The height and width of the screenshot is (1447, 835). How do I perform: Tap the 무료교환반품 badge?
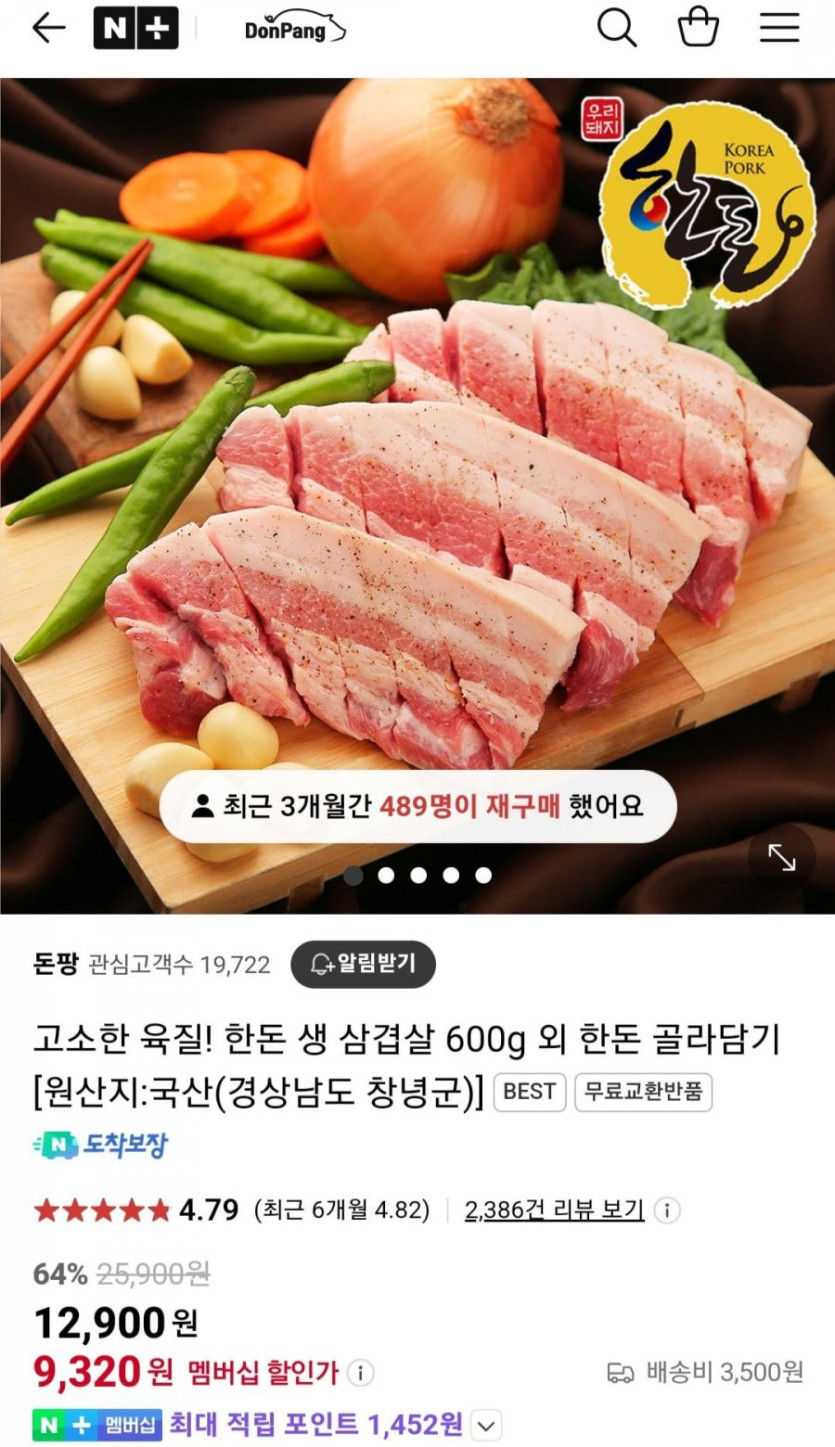643,1092
